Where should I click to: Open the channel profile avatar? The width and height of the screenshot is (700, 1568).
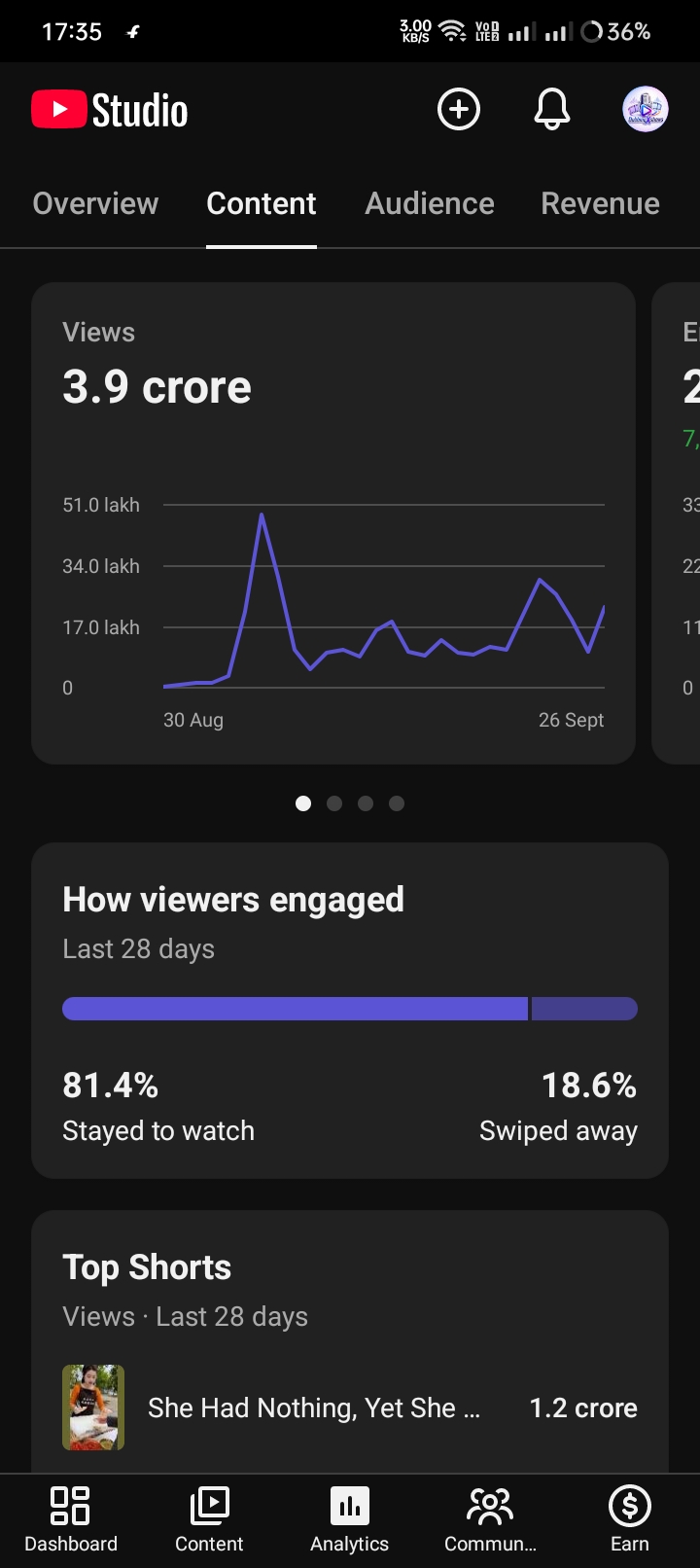[646, 109]
